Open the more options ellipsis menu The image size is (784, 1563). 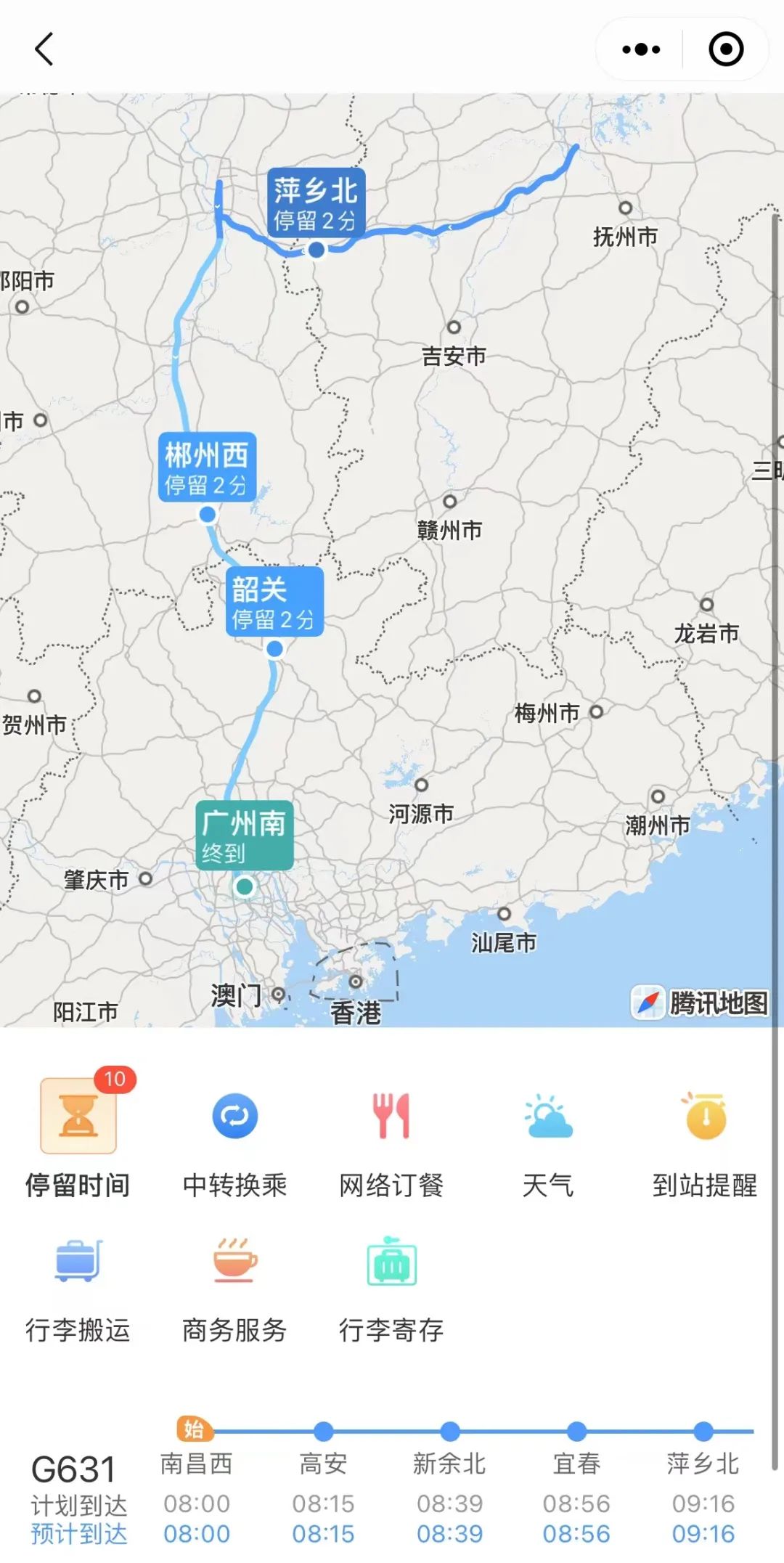click(639, 49)
